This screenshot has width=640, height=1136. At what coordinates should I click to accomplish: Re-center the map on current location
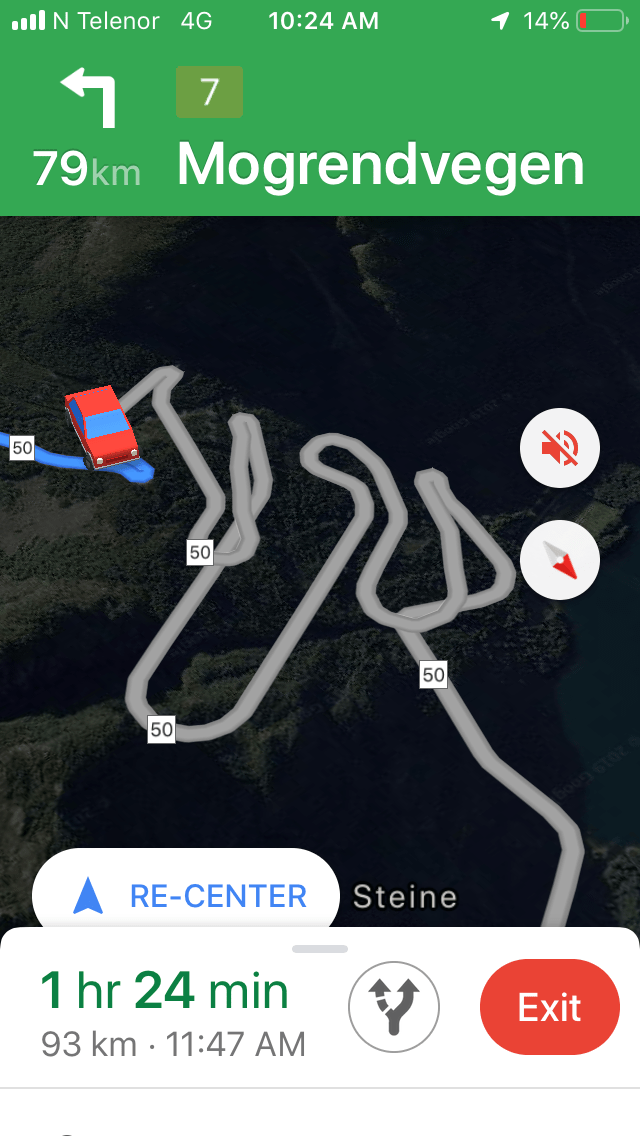coord(187,896)
